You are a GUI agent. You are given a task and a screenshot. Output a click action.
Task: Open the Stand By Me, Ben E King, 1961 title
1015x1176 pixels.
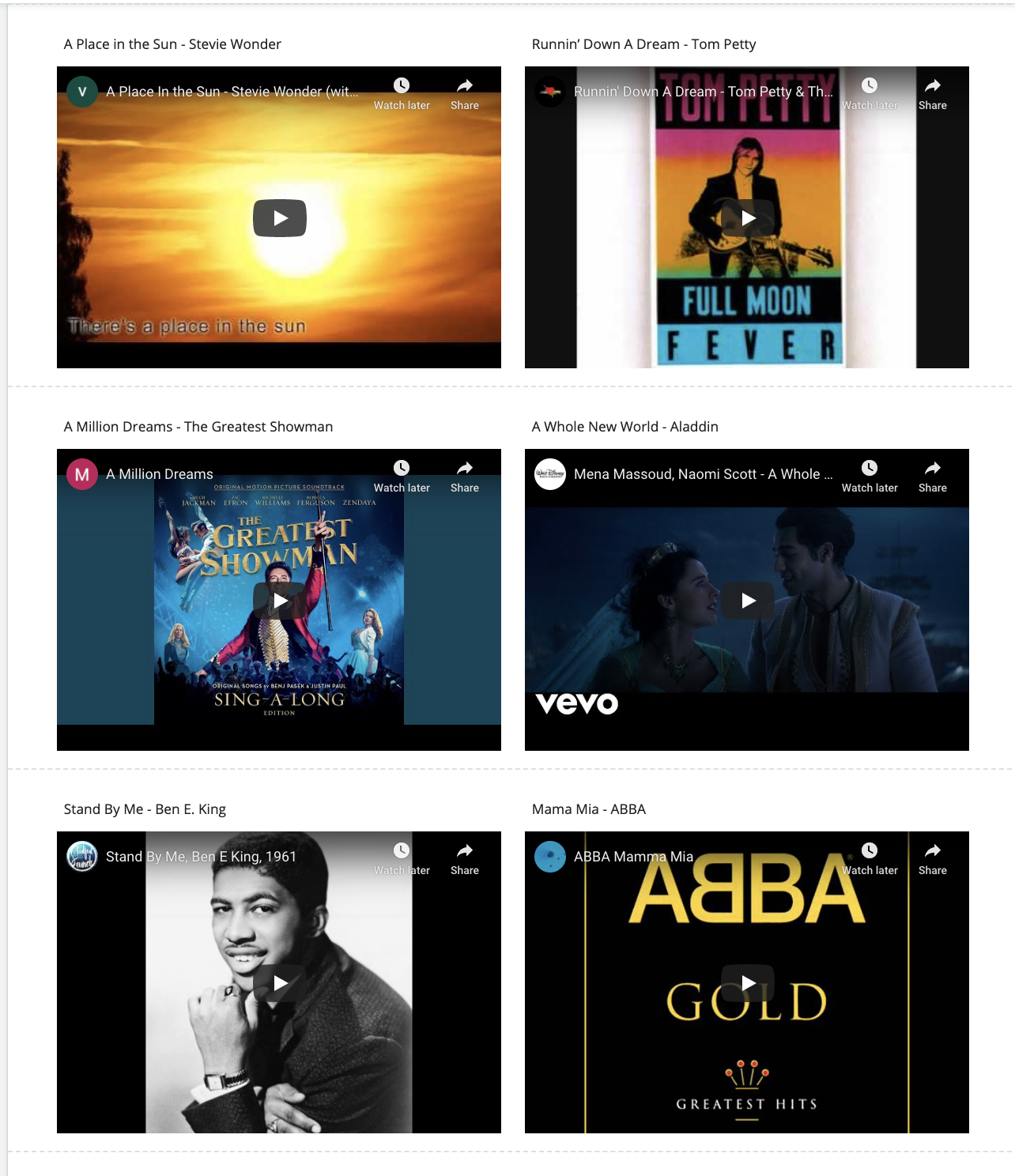point(201,857)
